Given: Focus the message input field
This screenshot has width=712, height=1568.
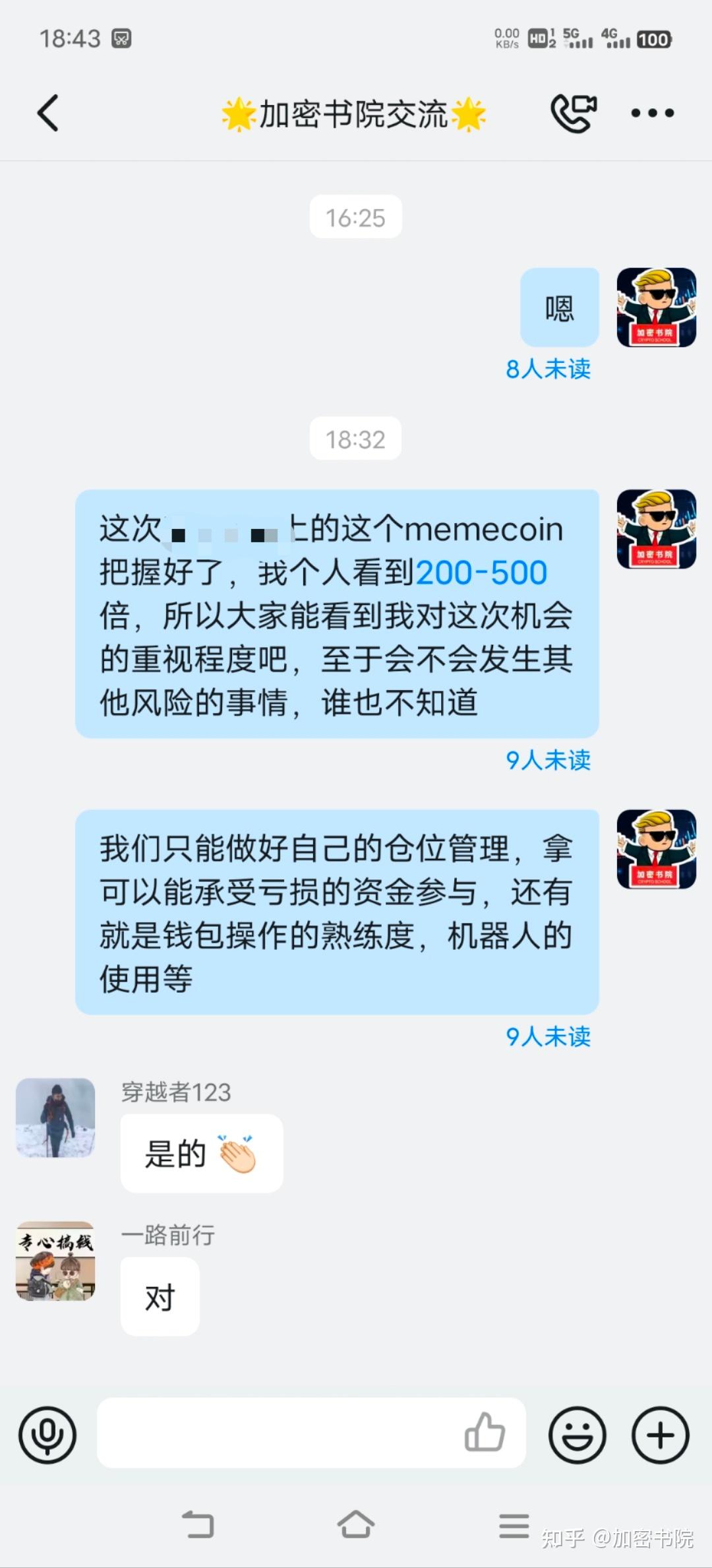Looking at the screenshot, I should [x=277, y=1433].
